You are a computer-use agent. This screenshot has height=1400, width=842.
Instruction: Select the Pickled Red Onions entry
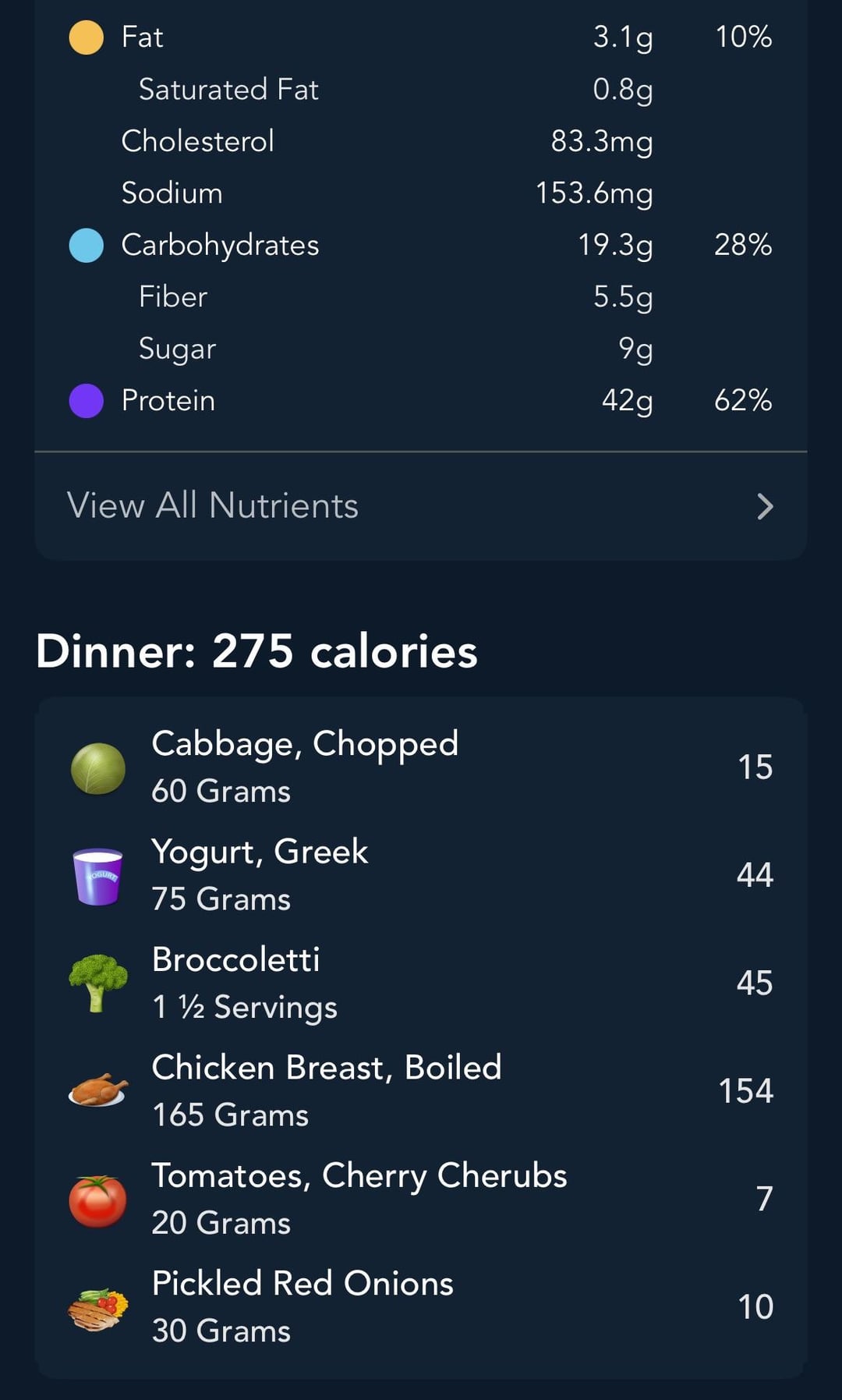(x=421, y=1307)
